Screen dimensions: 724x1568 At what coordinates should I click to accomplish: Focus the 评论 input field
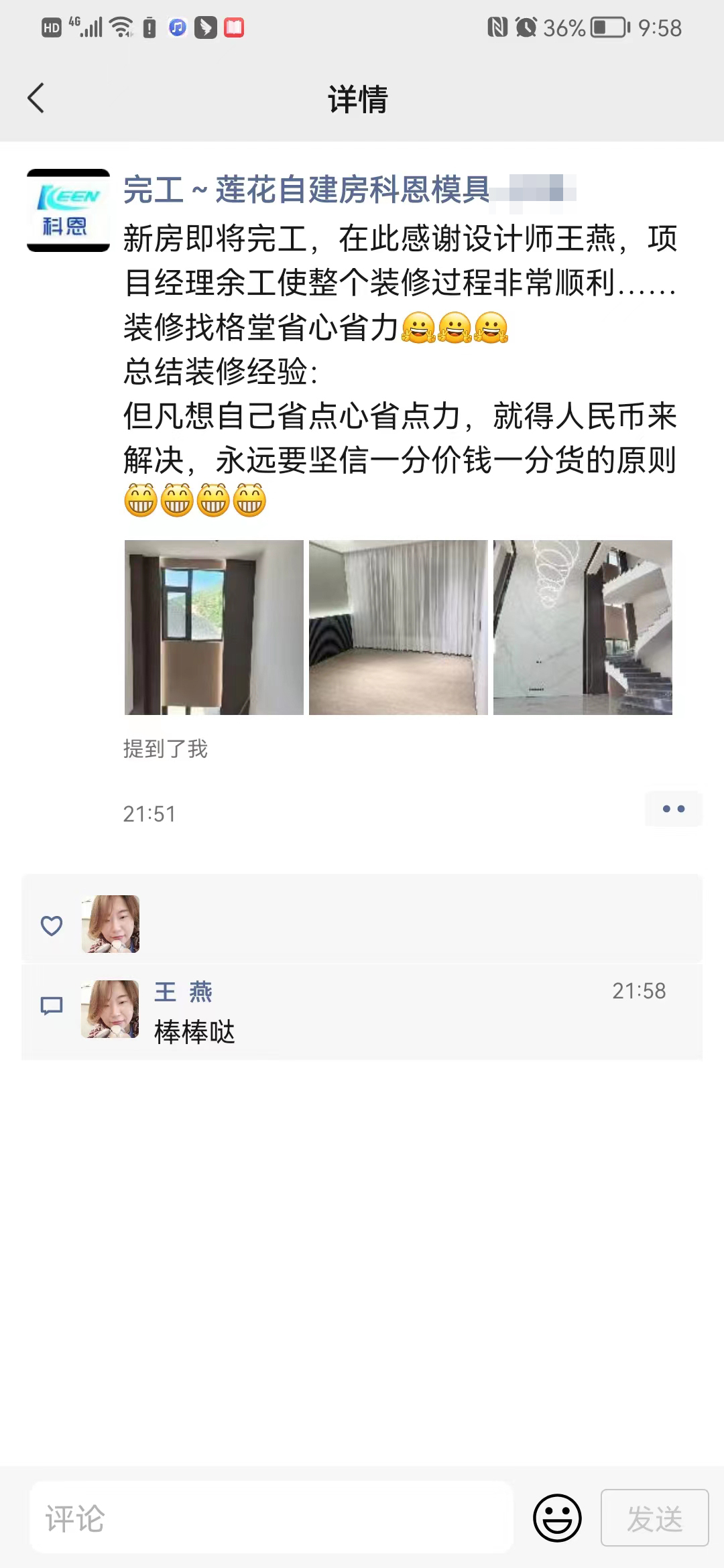click(x=271, y=1518)
